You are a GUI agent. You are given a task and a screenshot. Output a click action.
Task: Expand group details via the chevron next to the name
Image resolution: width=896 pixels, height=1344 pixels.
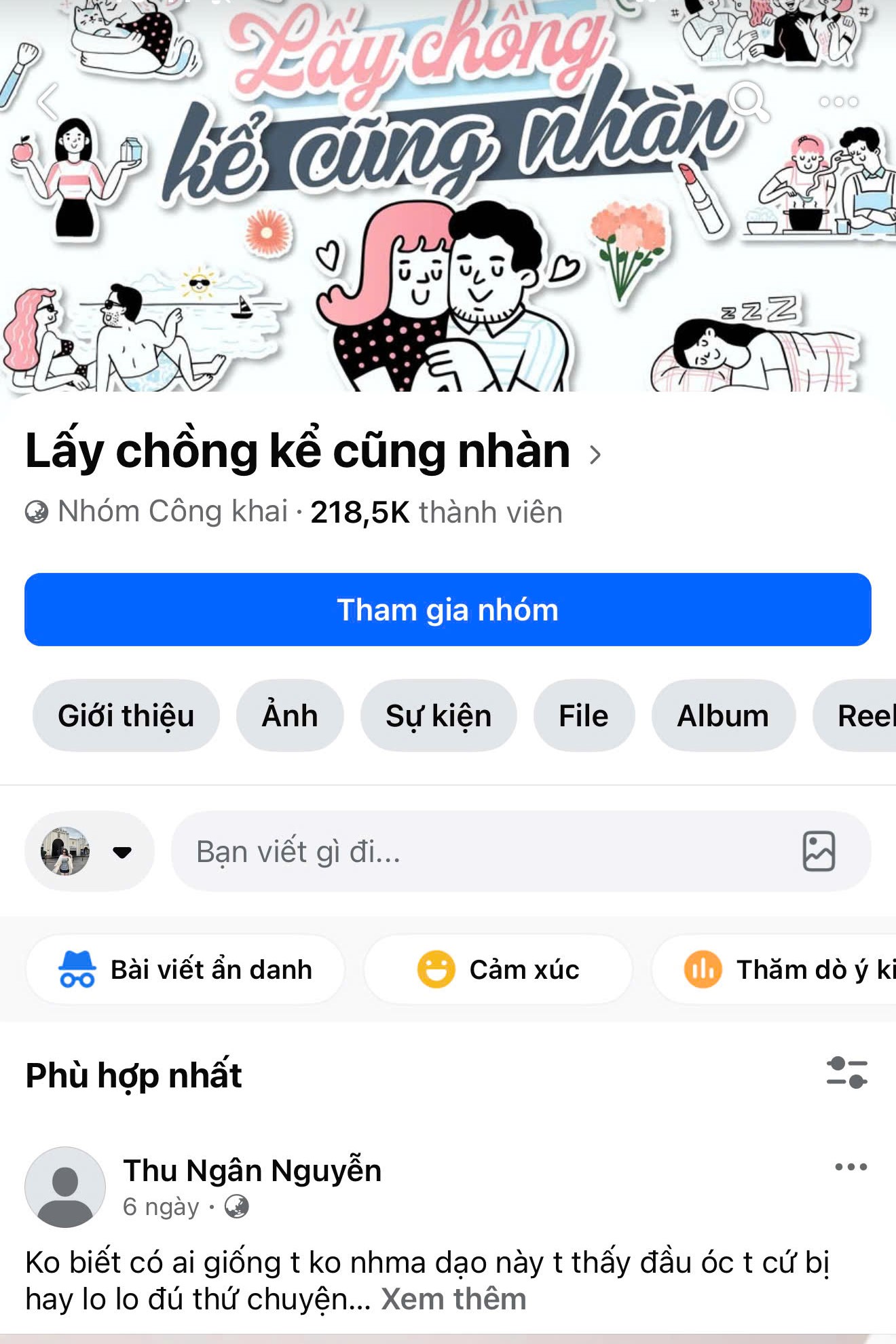(x=597, y=453)
